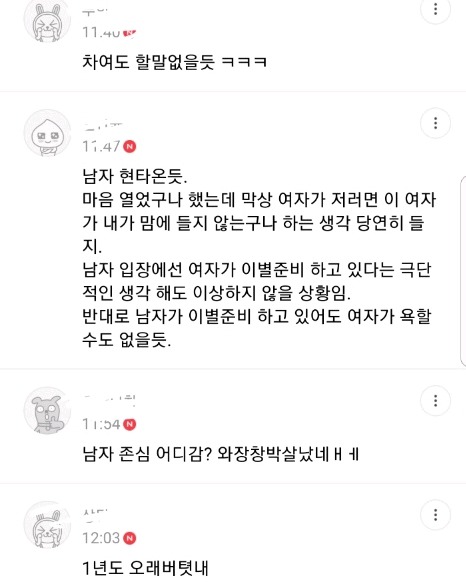466x586 pixels.
Task: Open overflow menu on the 차여도 할말없을듯 comment
Action: (x=435, y=9)
